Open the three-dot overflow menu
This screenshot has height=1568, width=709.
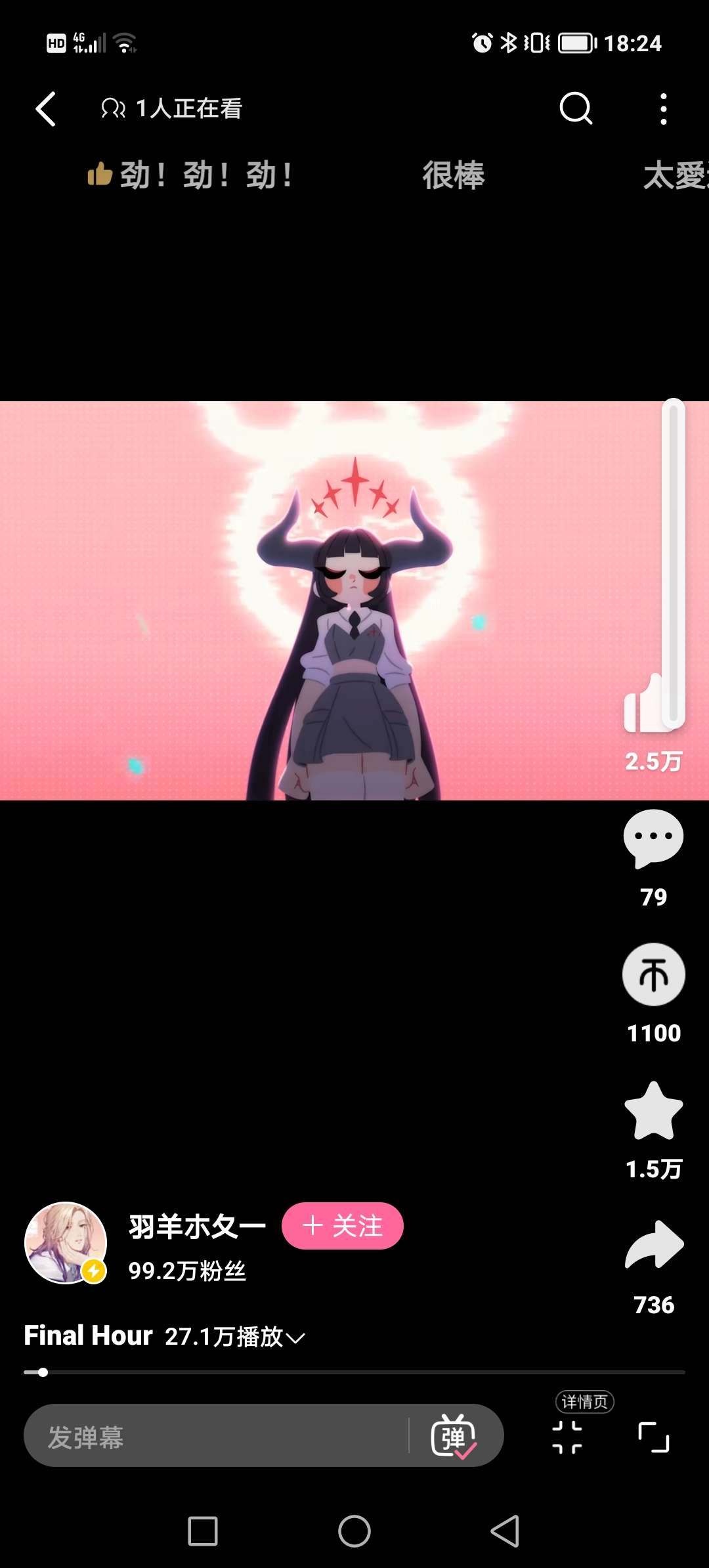point(663,109)
